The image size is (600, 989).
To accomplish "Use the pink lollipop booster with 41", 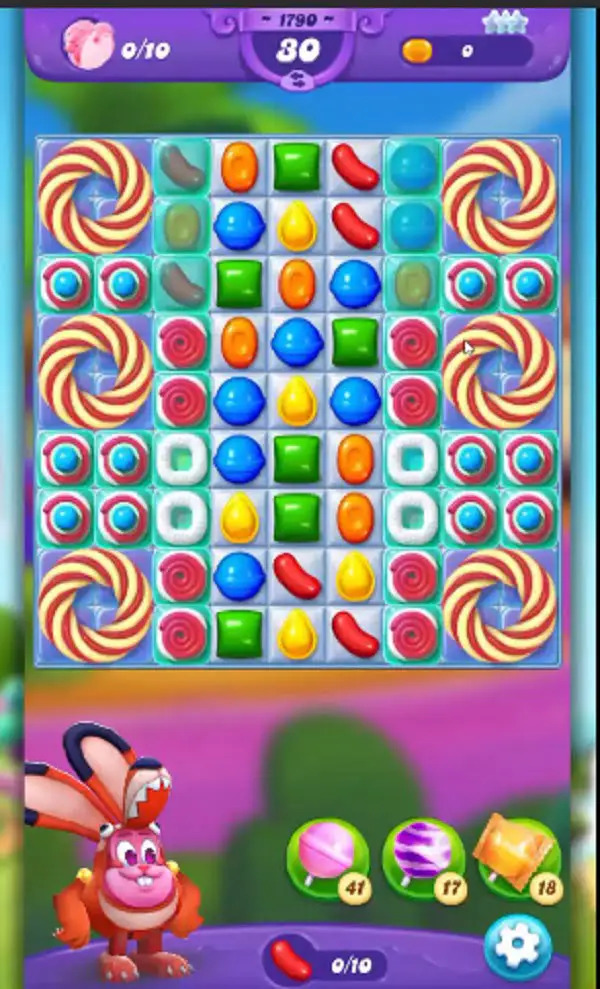I will click(327, 859).
